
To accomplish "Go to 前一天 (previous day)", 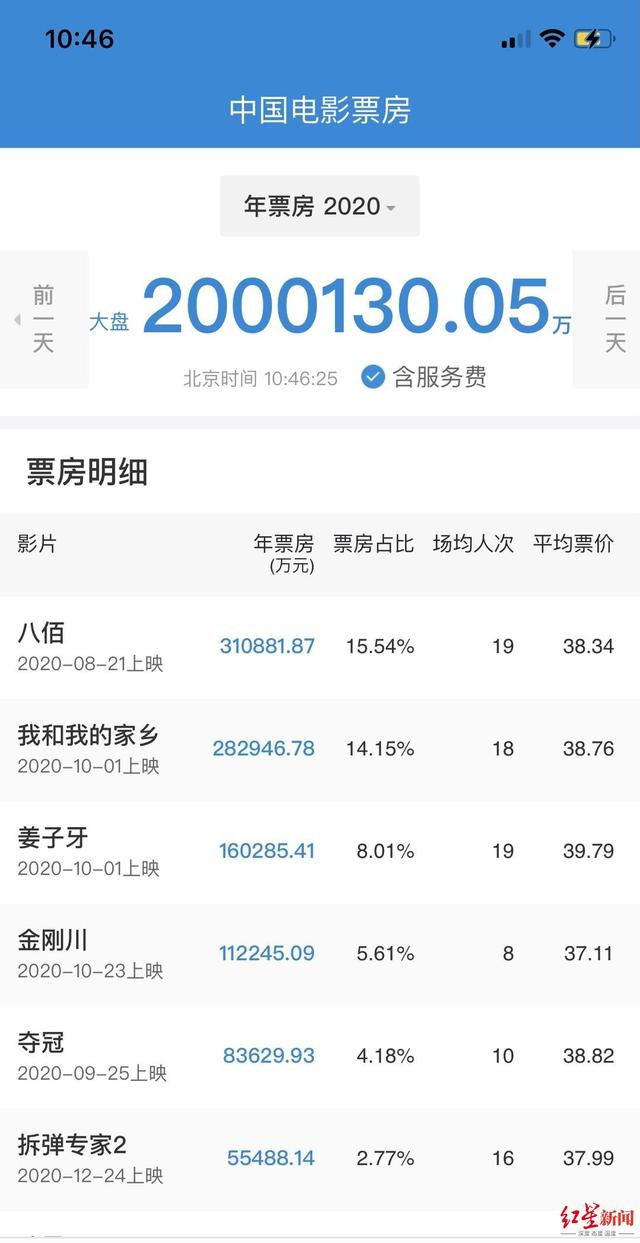I will [43, 319].
